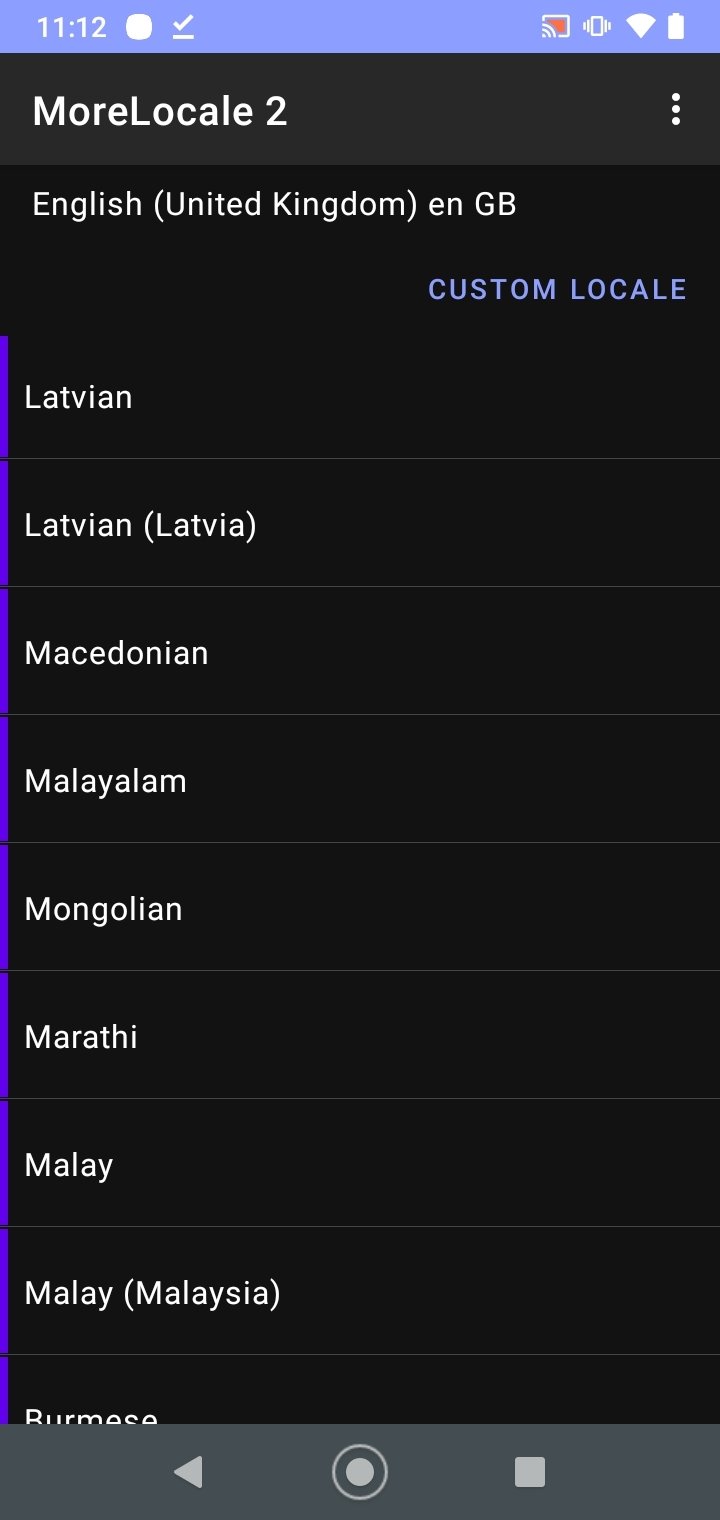Choose Latvian (Latvia) from the list
The image size is (720, 1520).
coord(360,525)
